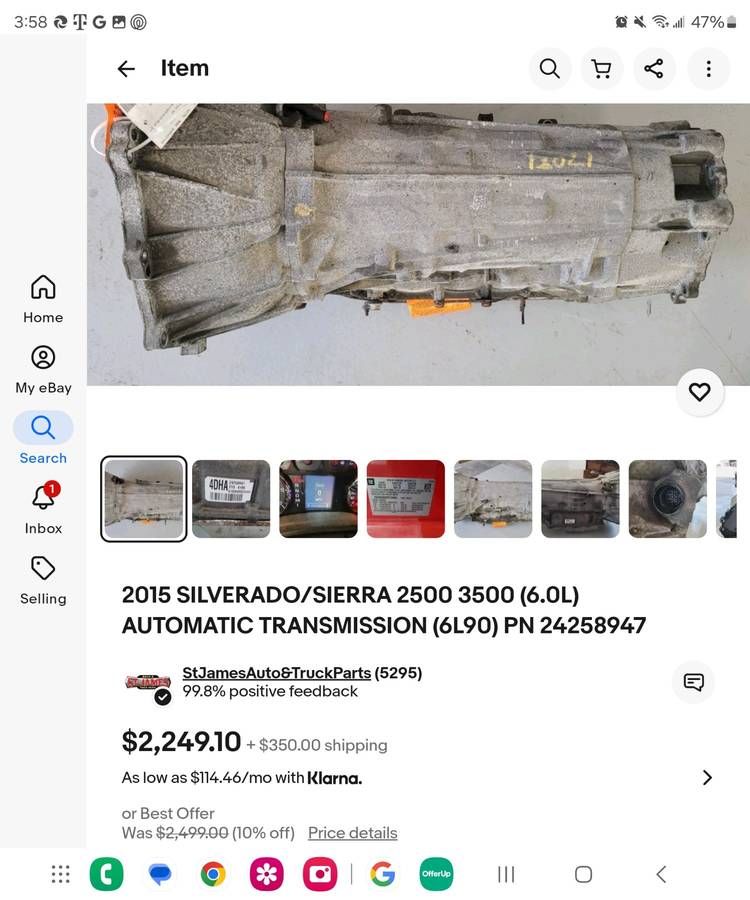Open the three-dot overflow menu
Viewport: 750px width, 900px height.
[x=708, y=69]
